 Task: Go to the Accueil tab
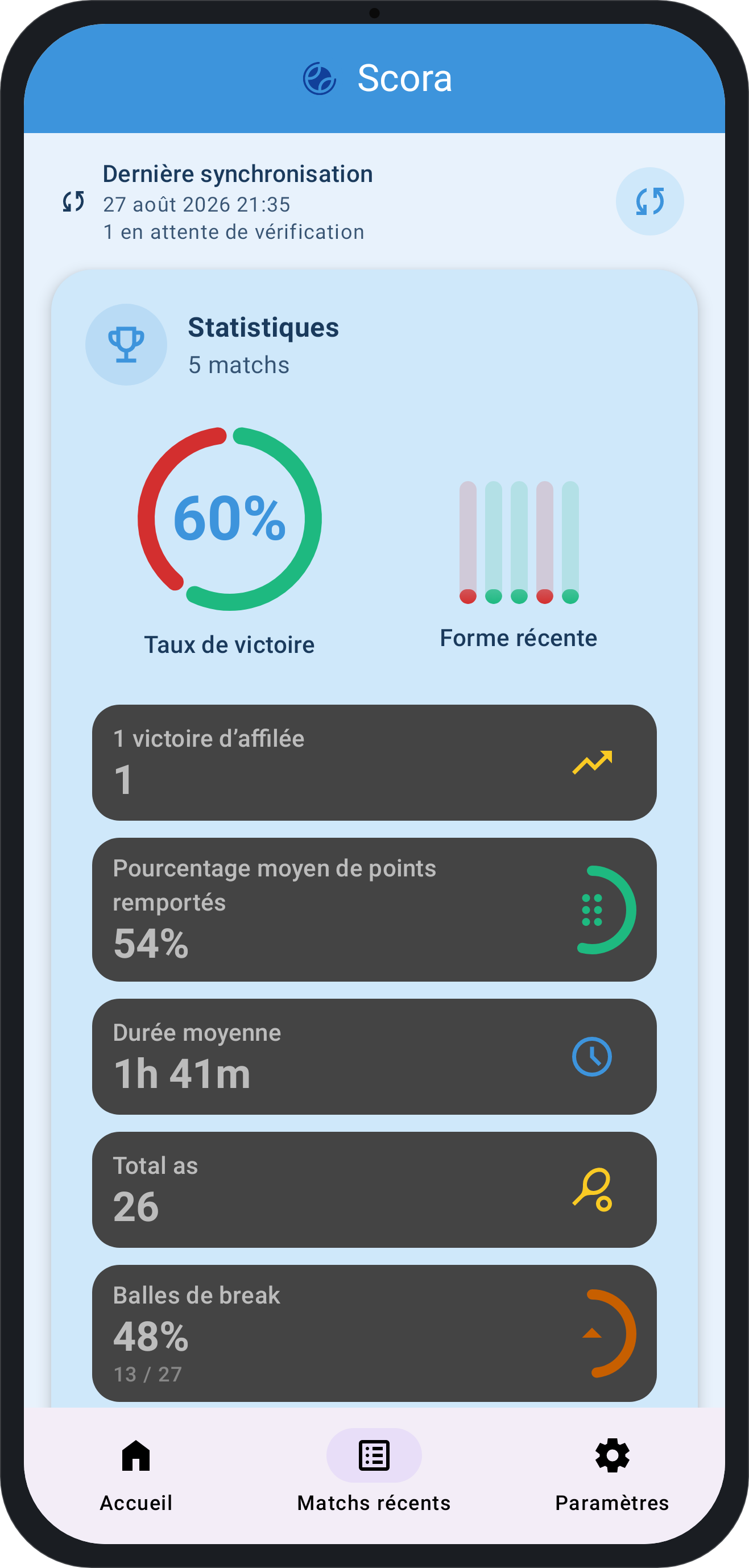click(x=136, y=1475)
